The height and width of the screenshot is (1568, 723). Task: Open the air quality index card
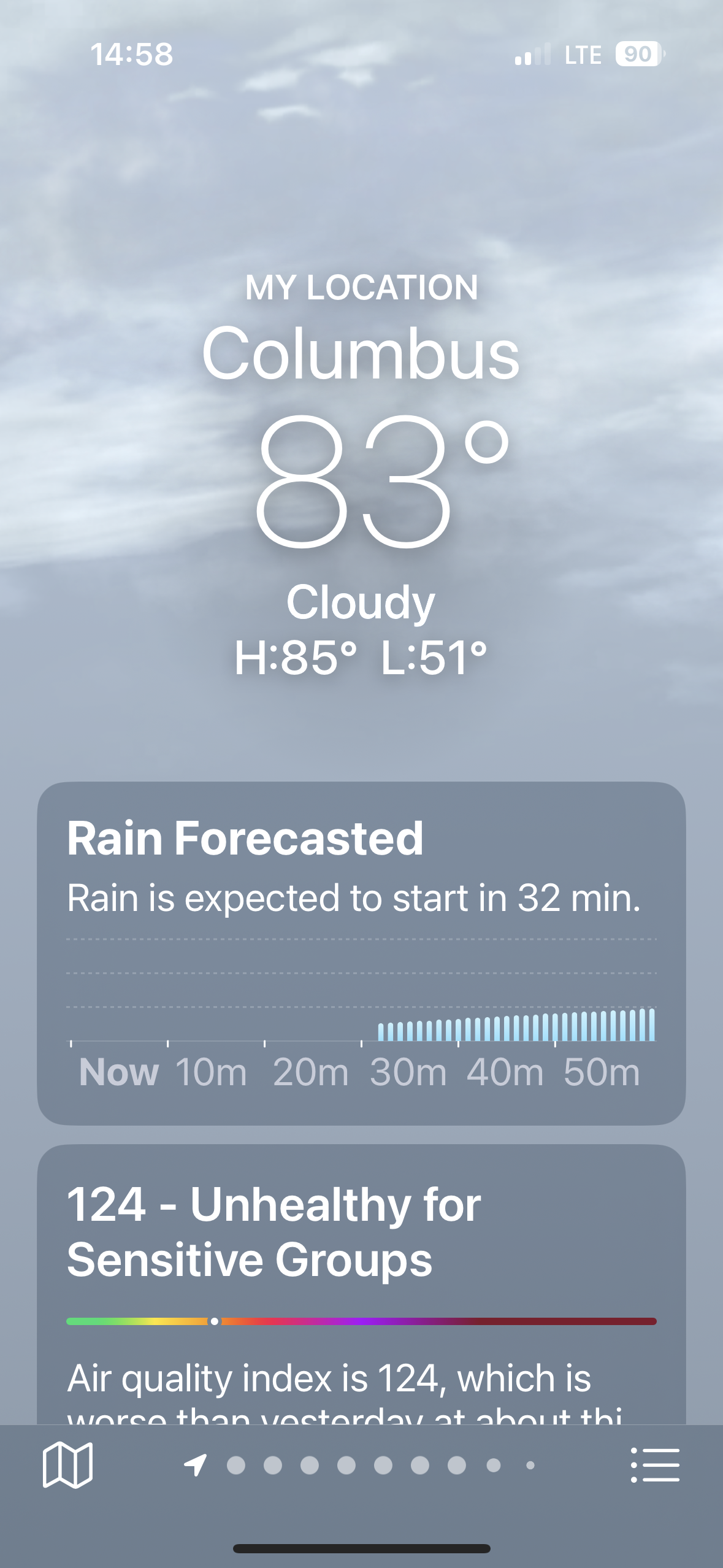point(361,1282)
